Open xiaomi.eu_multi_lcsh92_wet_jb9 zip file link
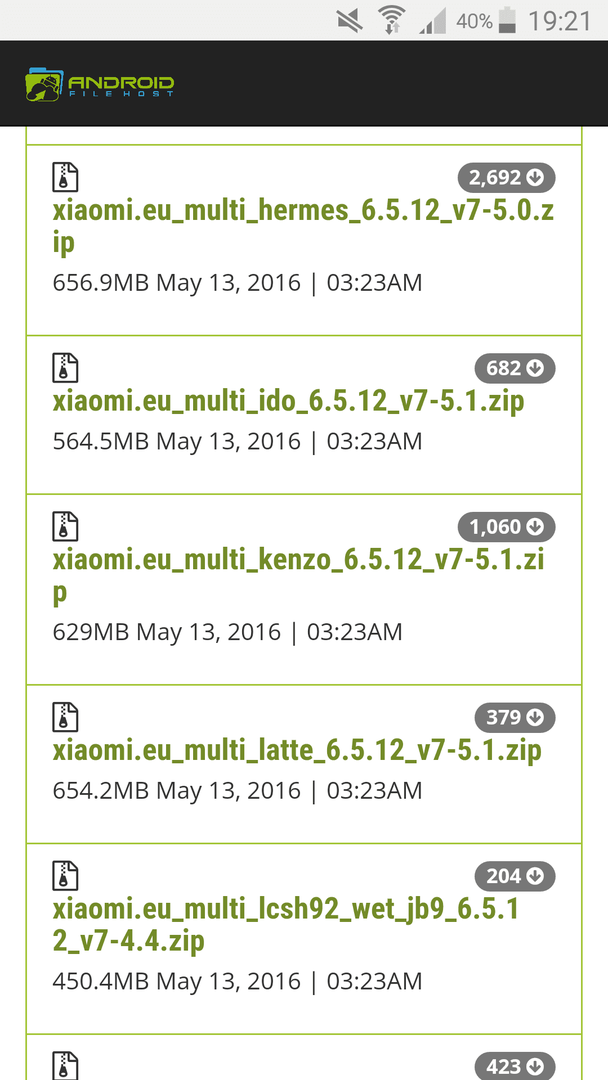 point(286,924)
